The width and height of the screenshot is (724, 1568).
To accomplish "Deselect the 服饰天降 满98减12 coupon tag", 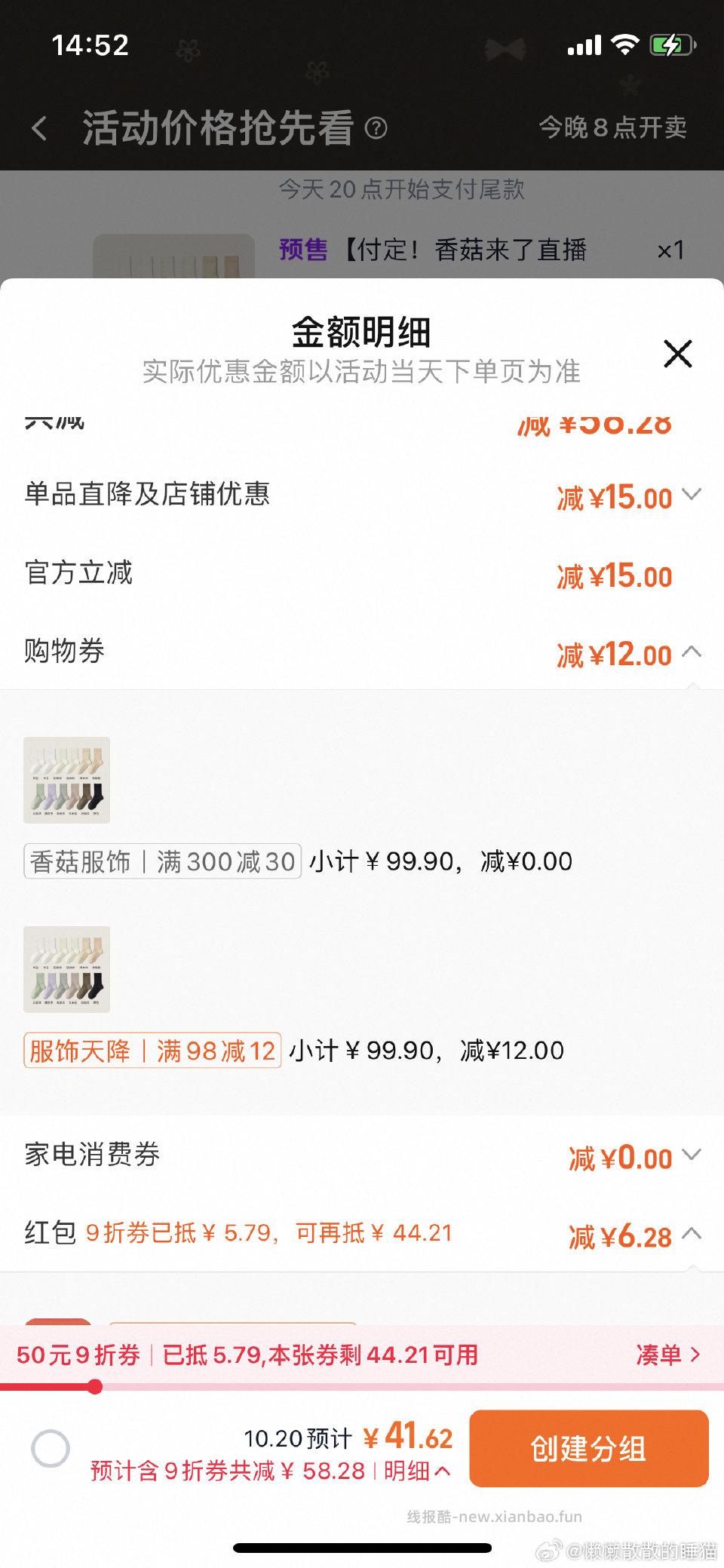I will pyautogui.click(x=152, y=1051).
